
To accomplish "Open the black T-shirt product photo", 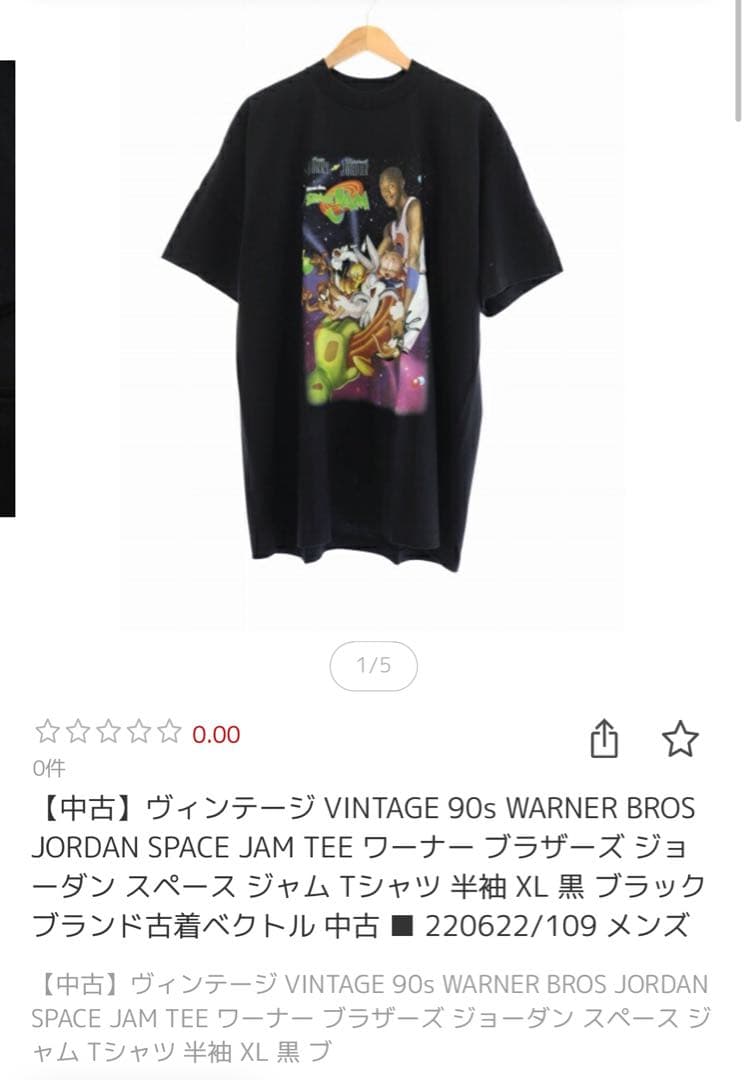I will coord(370,310).
